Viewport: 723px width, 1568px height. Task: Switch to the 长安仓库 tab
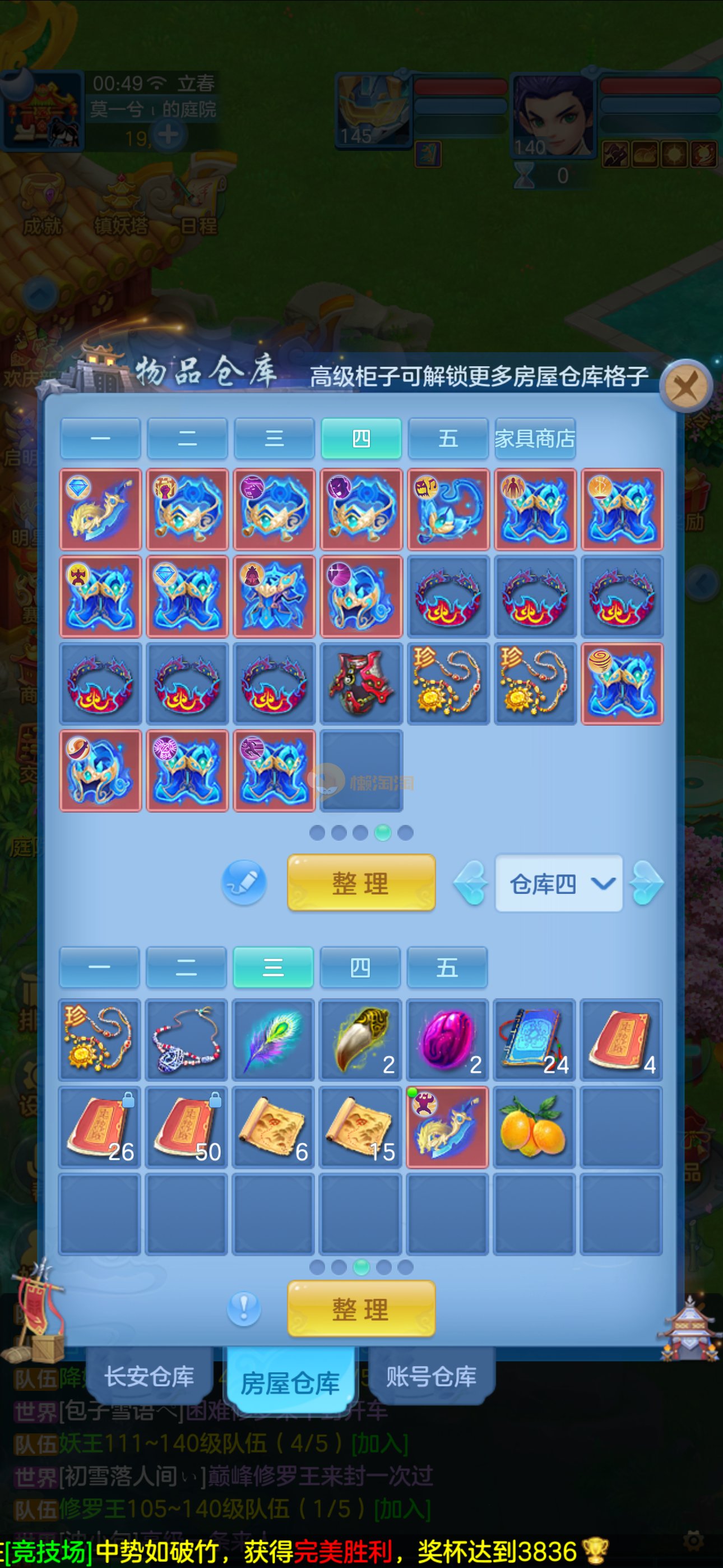149,1377
